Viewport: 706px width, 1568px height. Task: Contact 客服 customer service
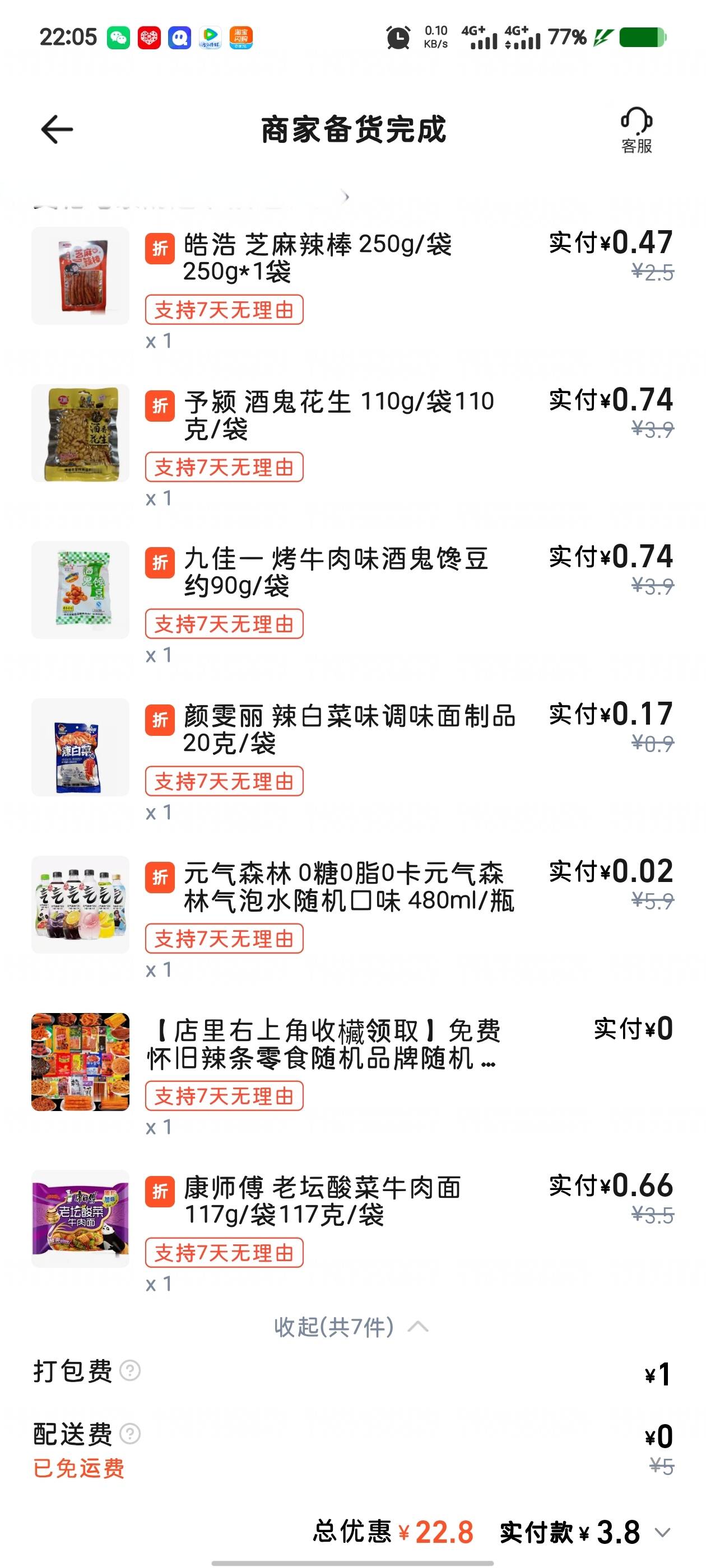coord(636,130)
